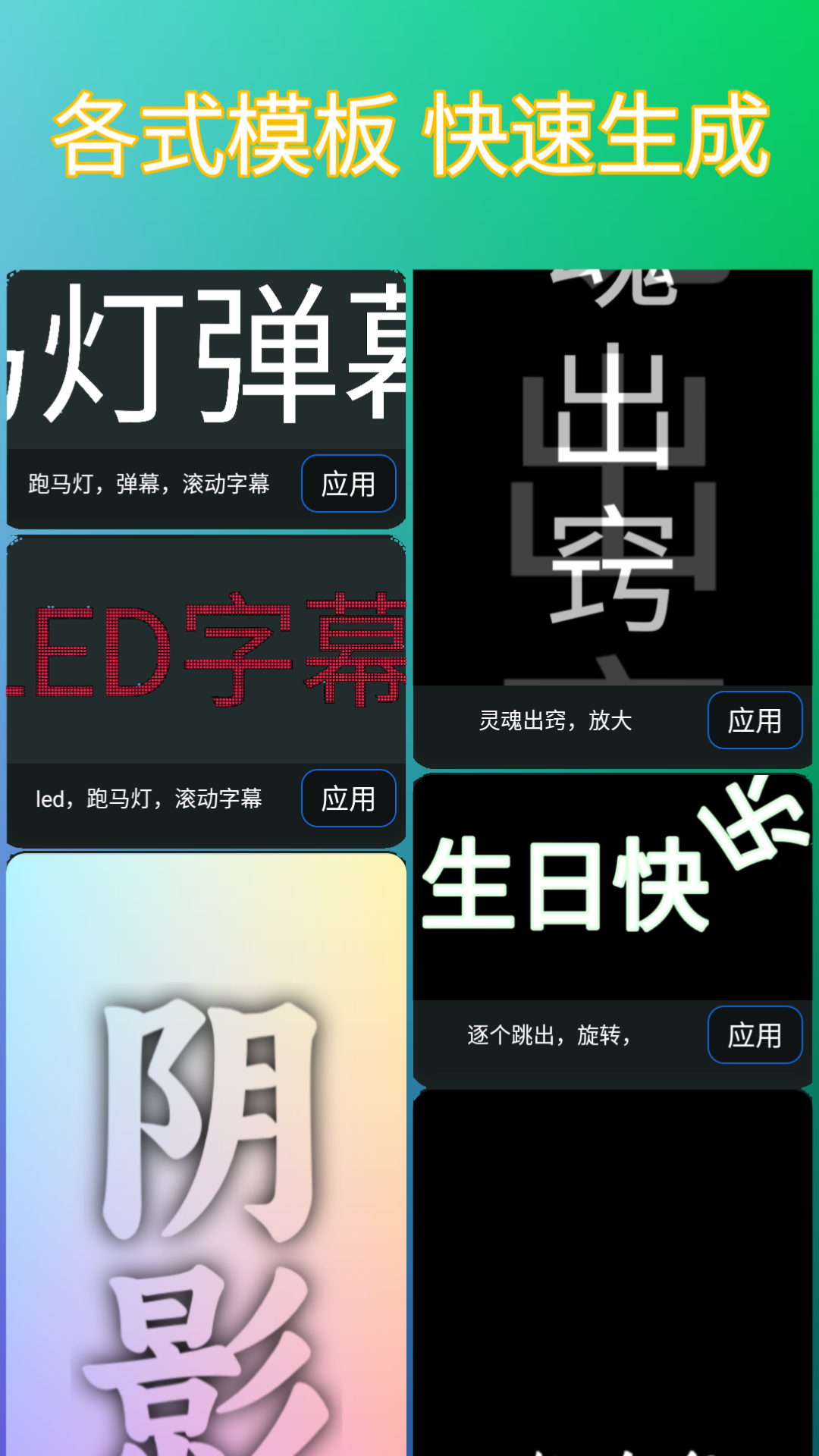Screen dimensions: 819x1456
Task: Apply the LED字幕 template
Action: pyautogui.click(x=348, y=799)
